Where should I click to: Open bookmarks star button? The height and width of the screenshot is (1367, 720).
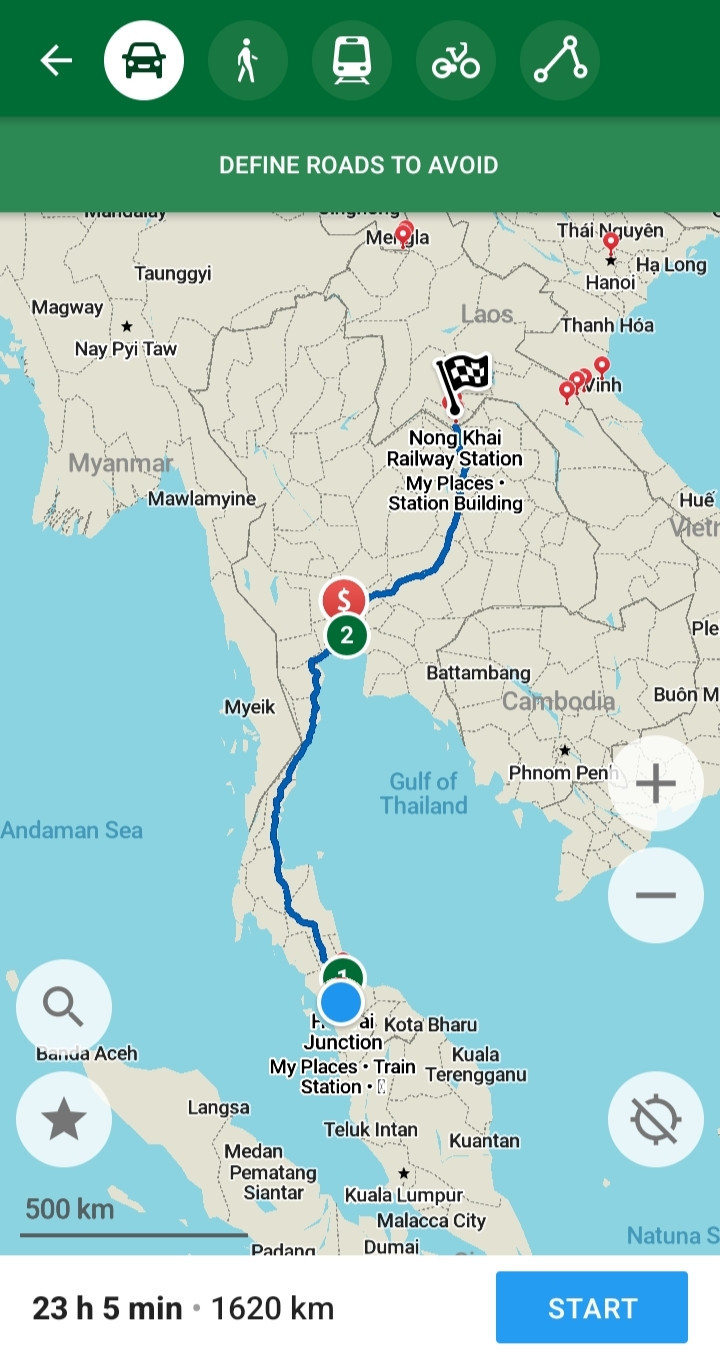click(x=64, y=1119)
